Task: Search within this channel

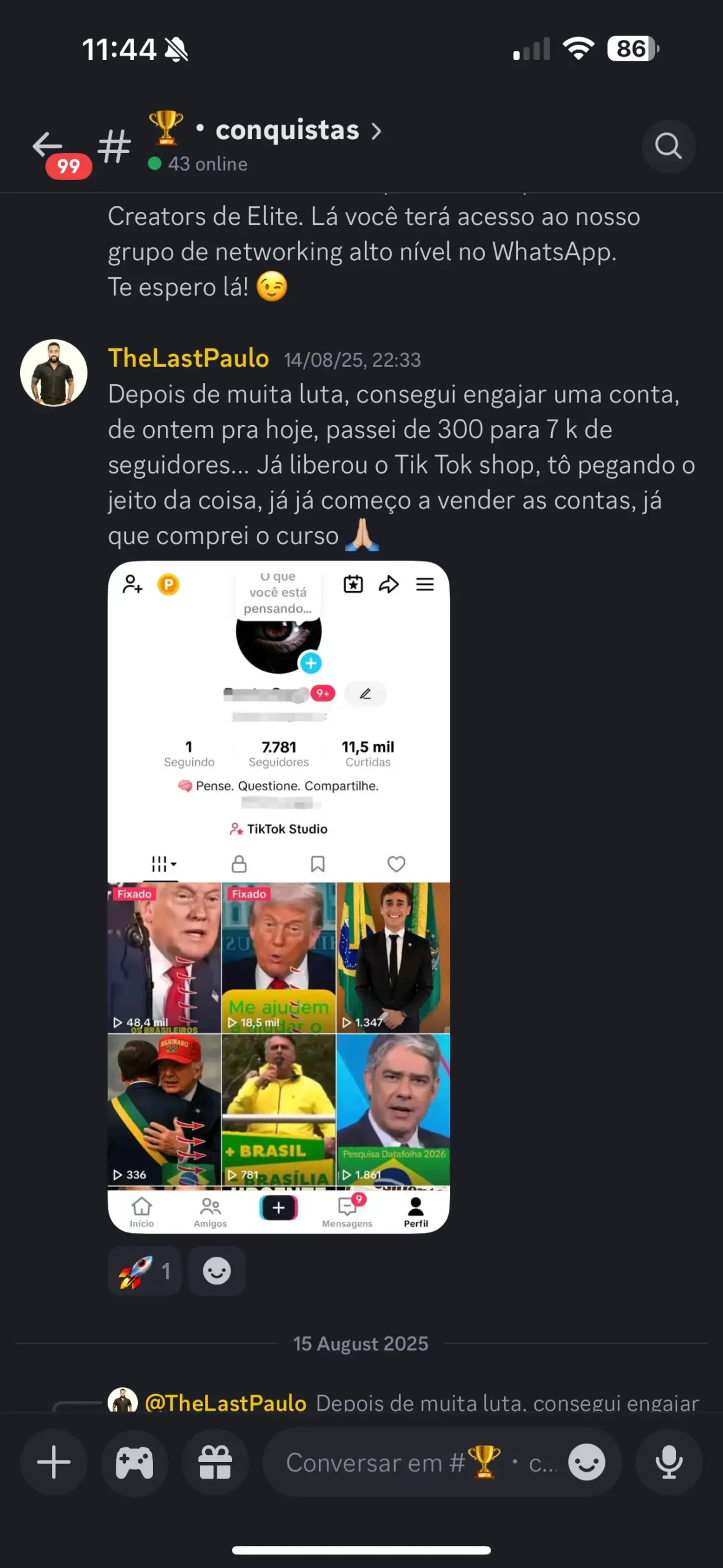Action: pyautogui.click(x=668, y=146)
